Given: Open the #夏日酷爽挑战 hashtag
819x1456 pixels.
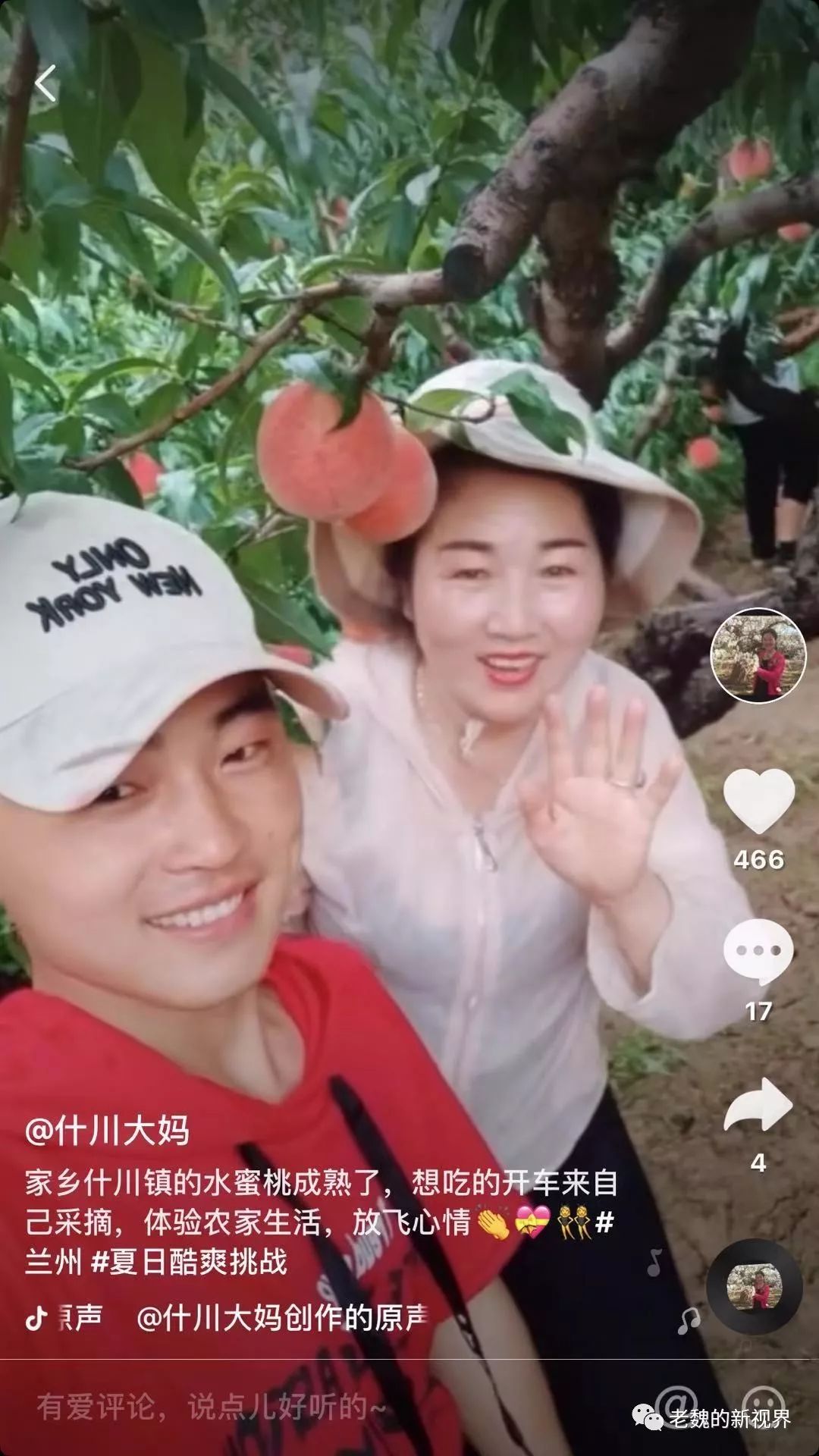Looking at the screenshot, I should tap(190, 1262).
